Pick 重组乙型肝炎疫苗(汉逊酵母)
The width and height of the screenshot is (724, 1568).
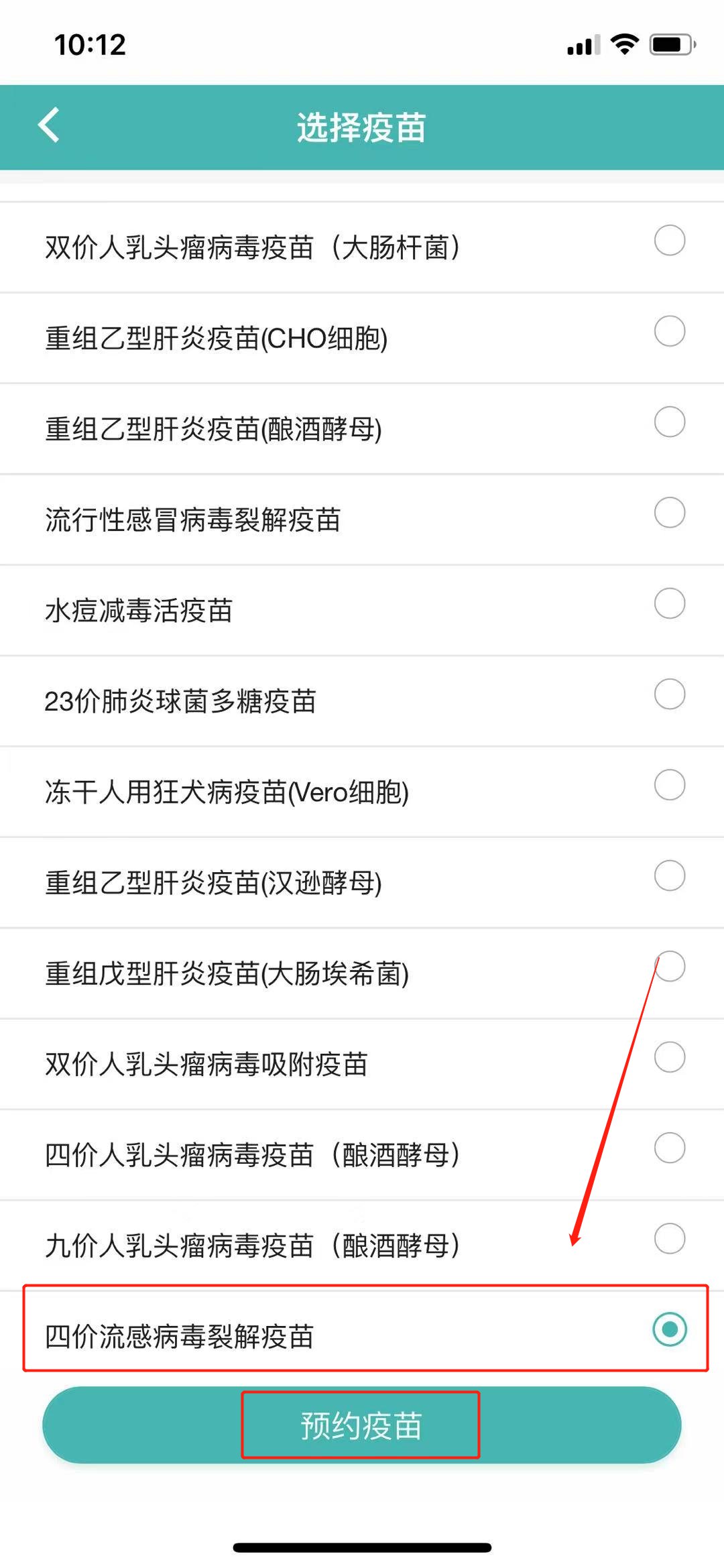[x=669, y=876]
